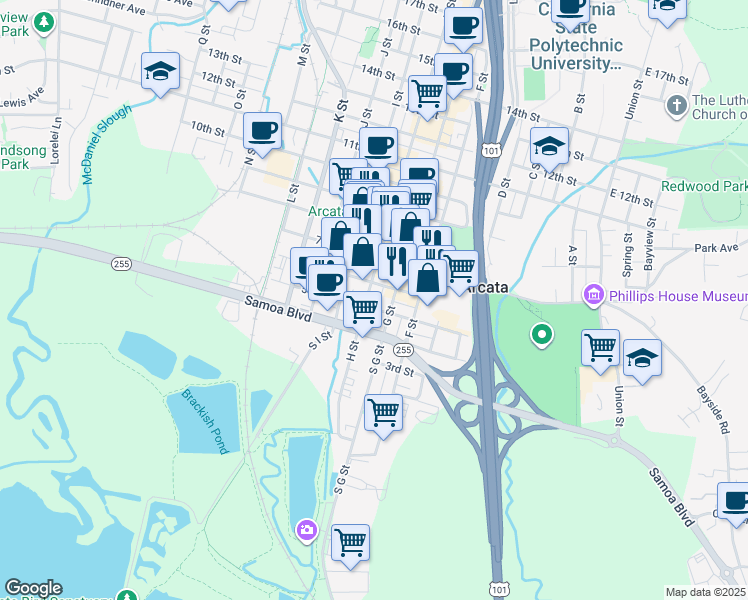748x600 pixels.
Task: Select the coffee marker near 11th St
Action: 378,146
